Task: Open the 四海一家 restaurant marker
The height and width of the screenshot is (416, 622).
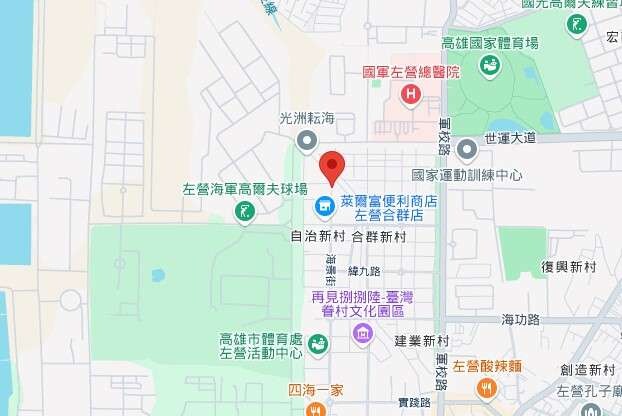Action: click(314, 409)
